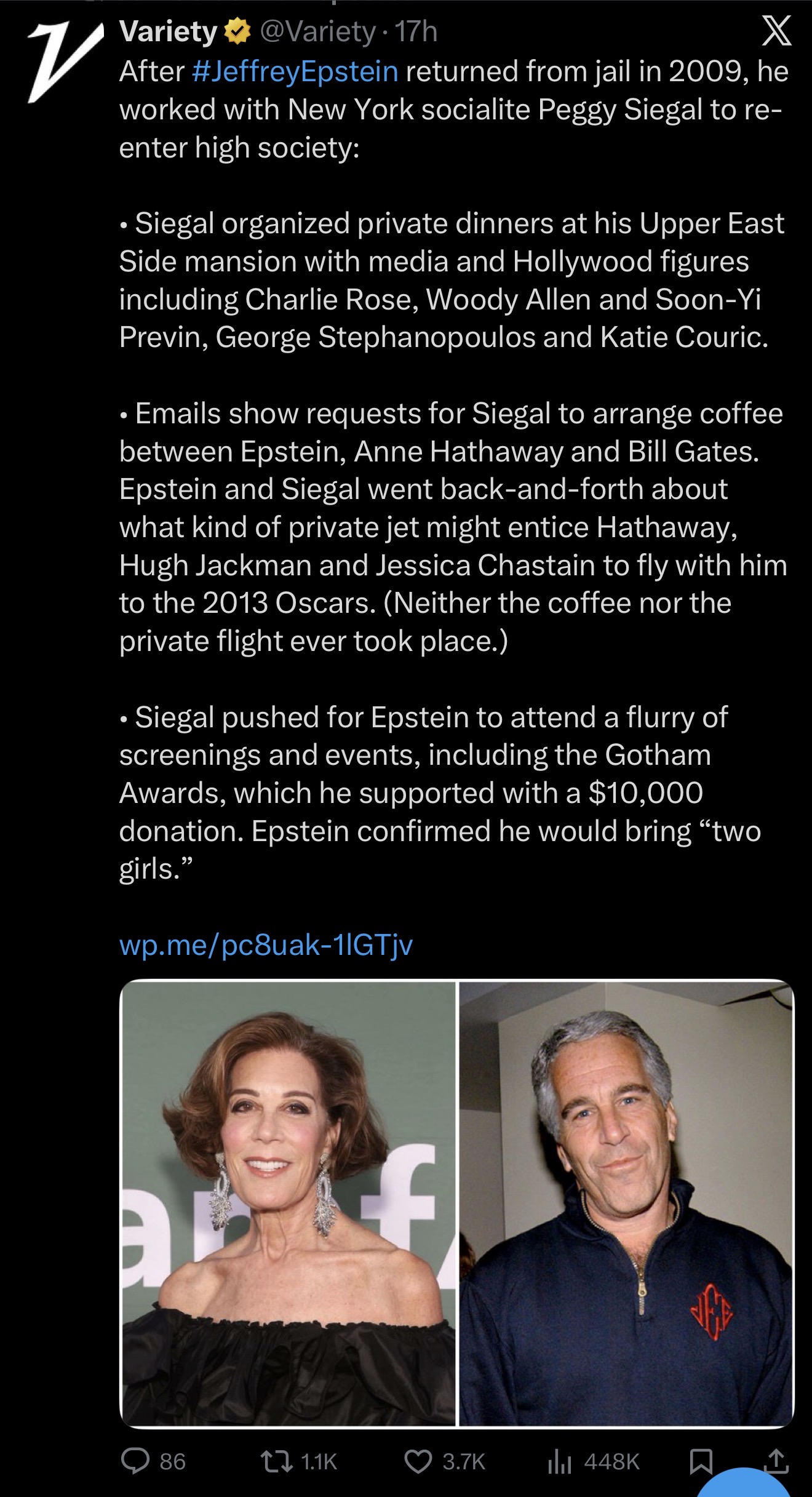Tap the X logo icon on post
812x1497 pixels.
[776, 32]
